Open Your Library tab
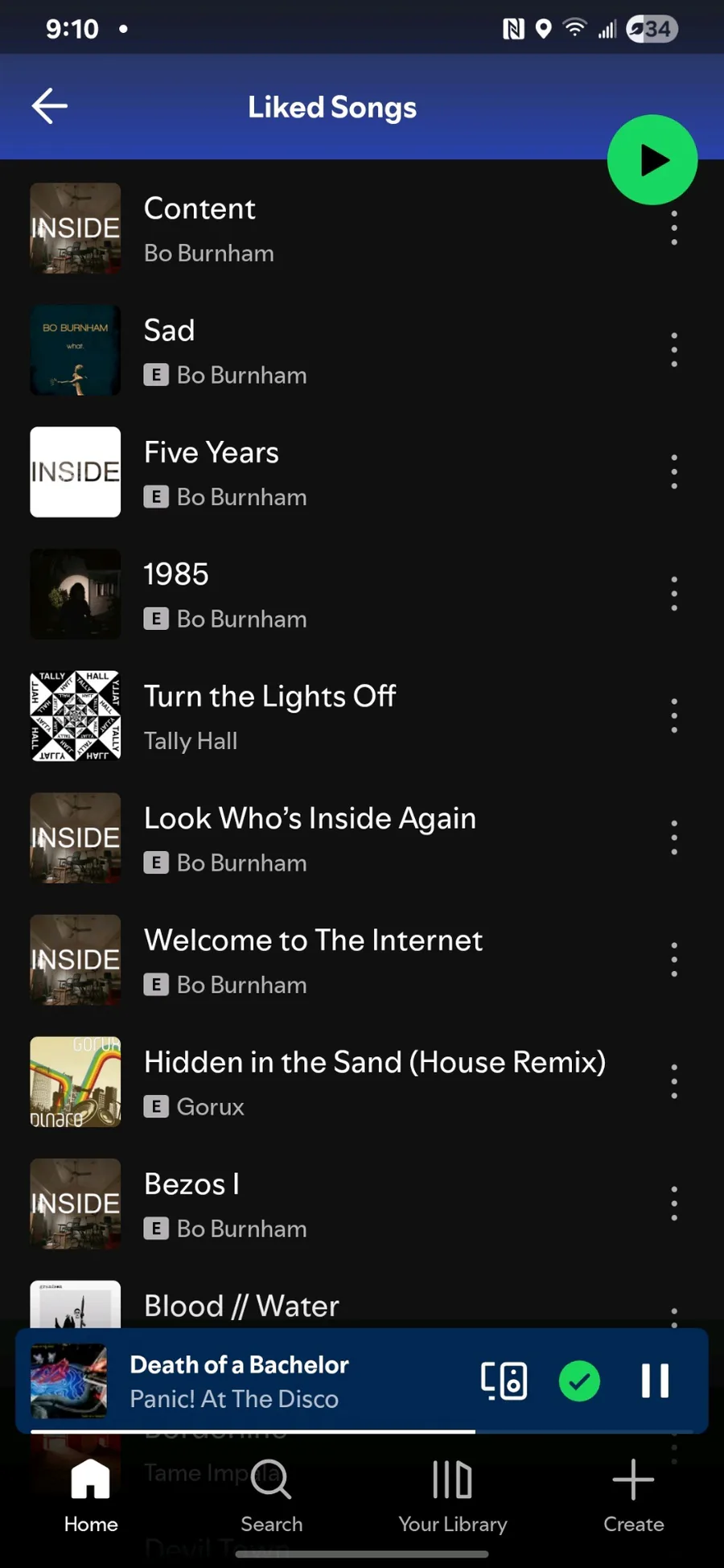 pyautogui.click(x=452, y=1495)
